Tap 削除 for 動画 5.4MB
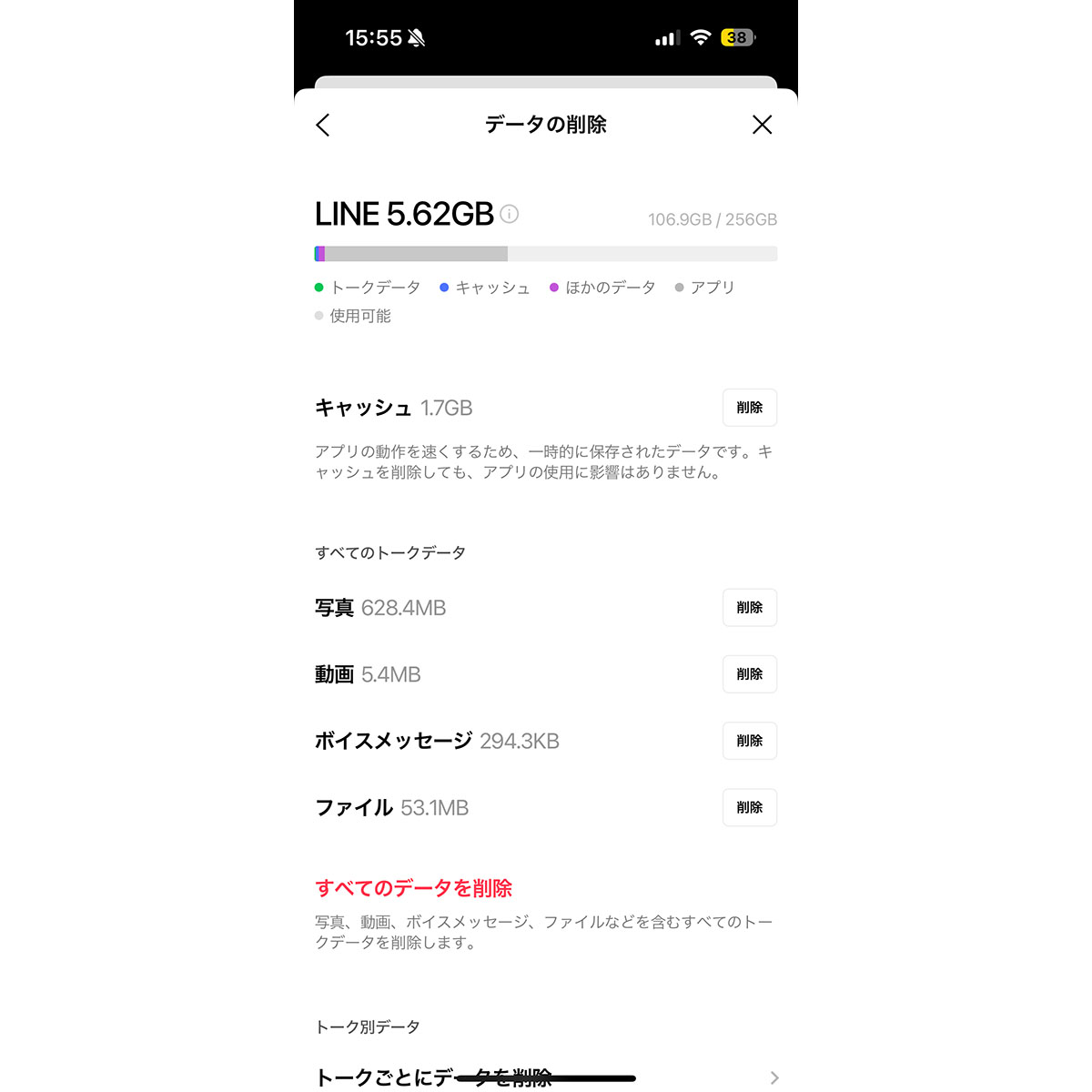 tap(749, 674)
